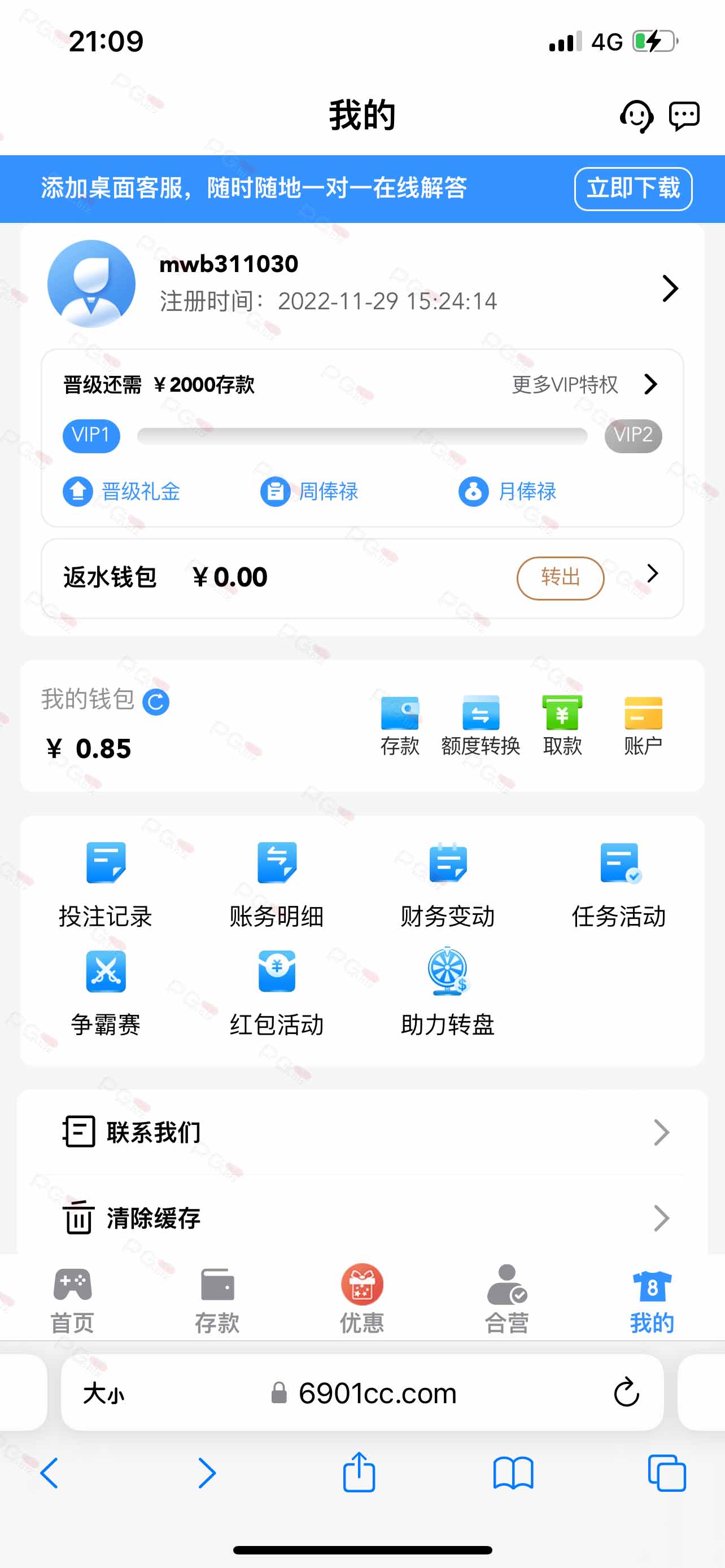
Task: Open 额度转换 quota transfer
Action: (x=481, y=725)
